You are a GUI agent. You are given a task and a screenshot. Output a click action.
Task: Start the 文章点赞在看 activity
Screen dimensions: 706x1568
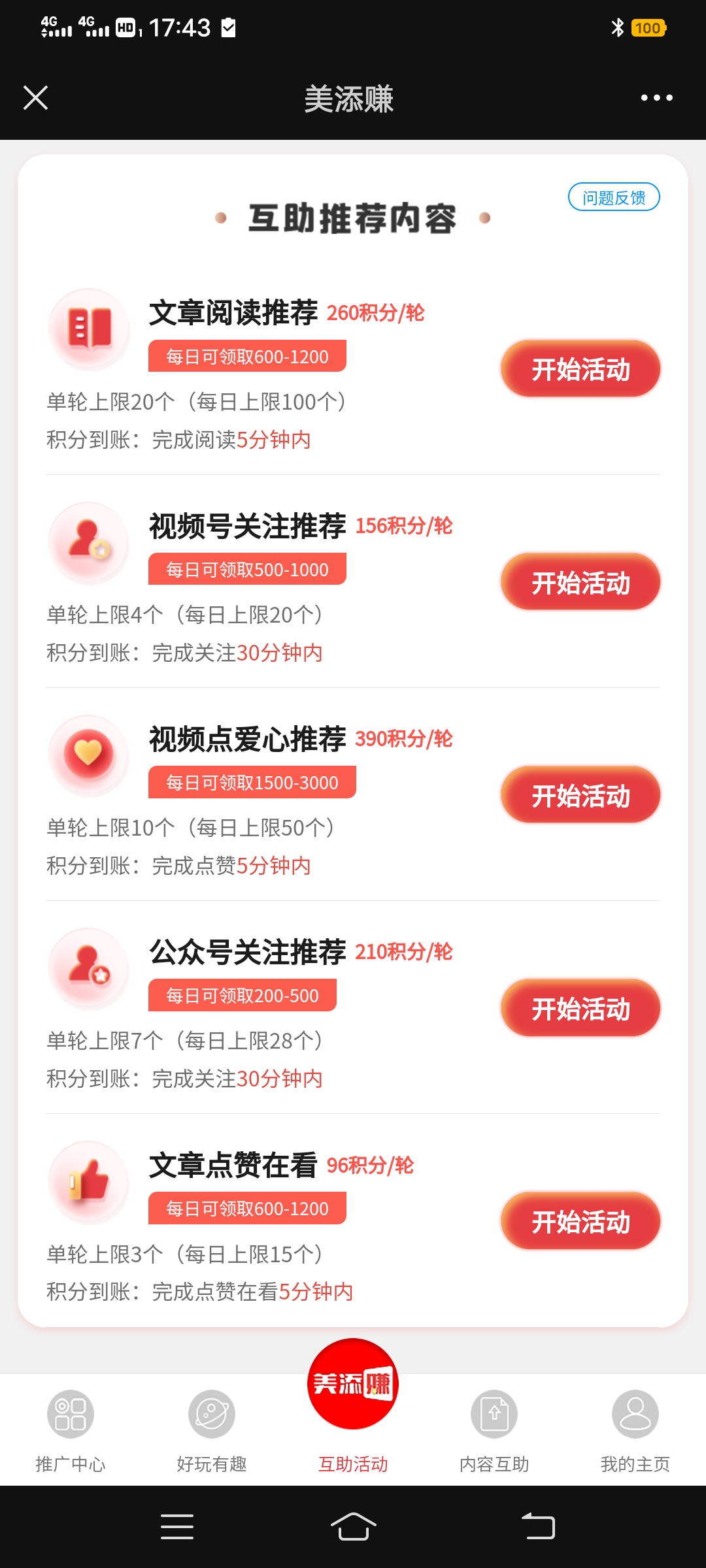pos(580,1221)
